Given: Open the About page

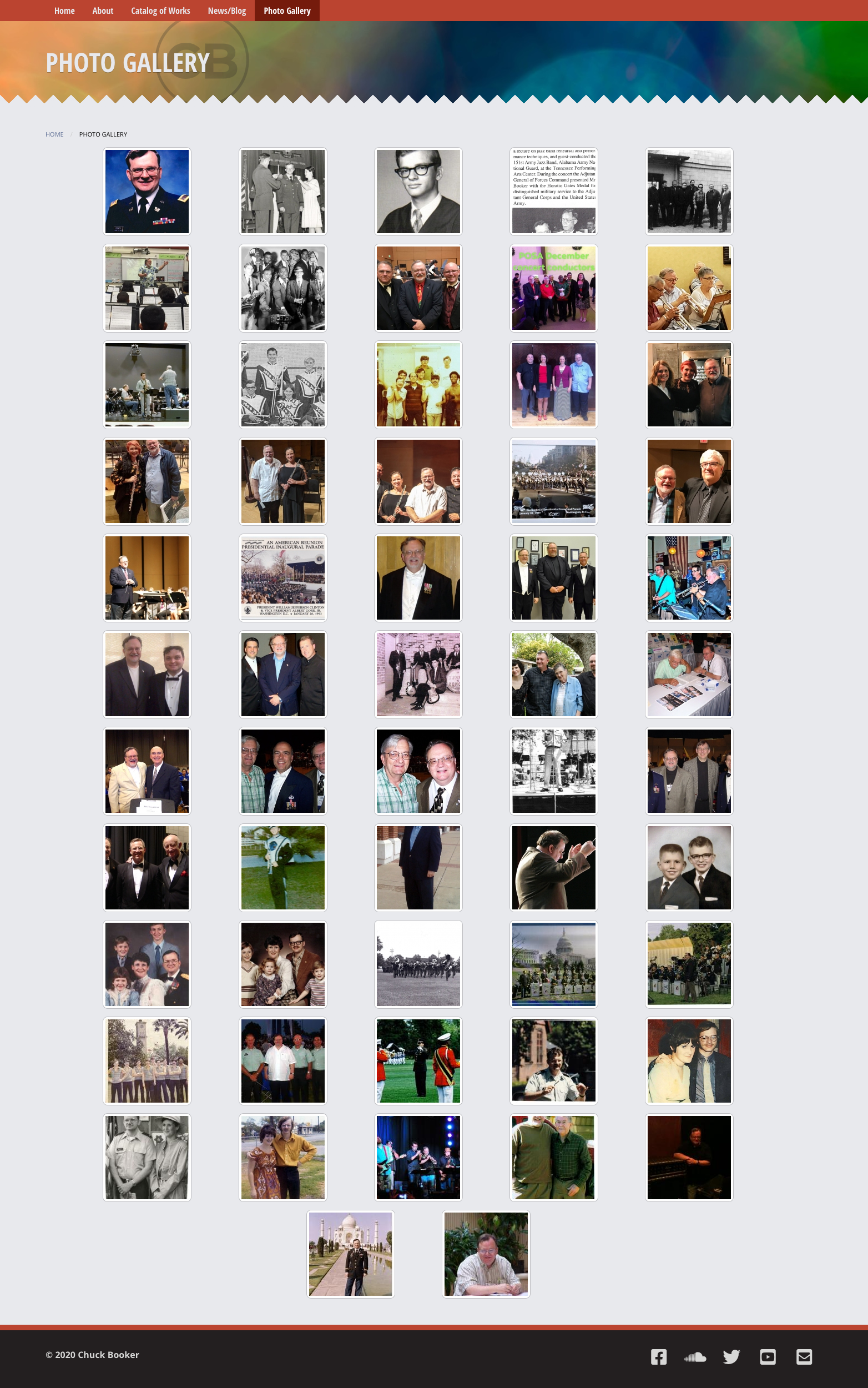Looking at the screenshot, I should 103,11.
